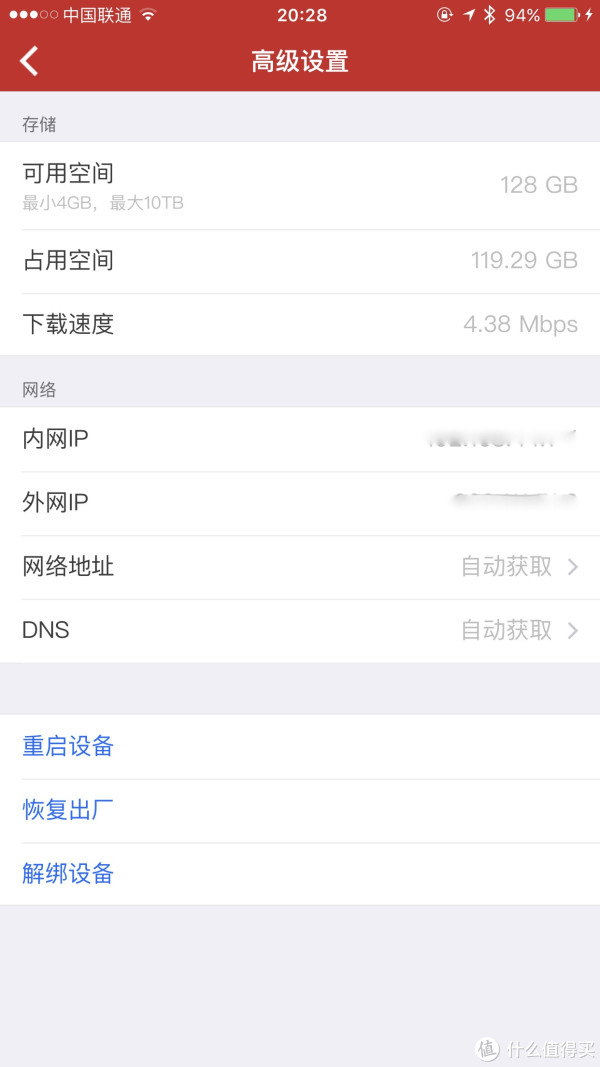
Task: Open the 网络地址 setting
Action: point(300,568)
